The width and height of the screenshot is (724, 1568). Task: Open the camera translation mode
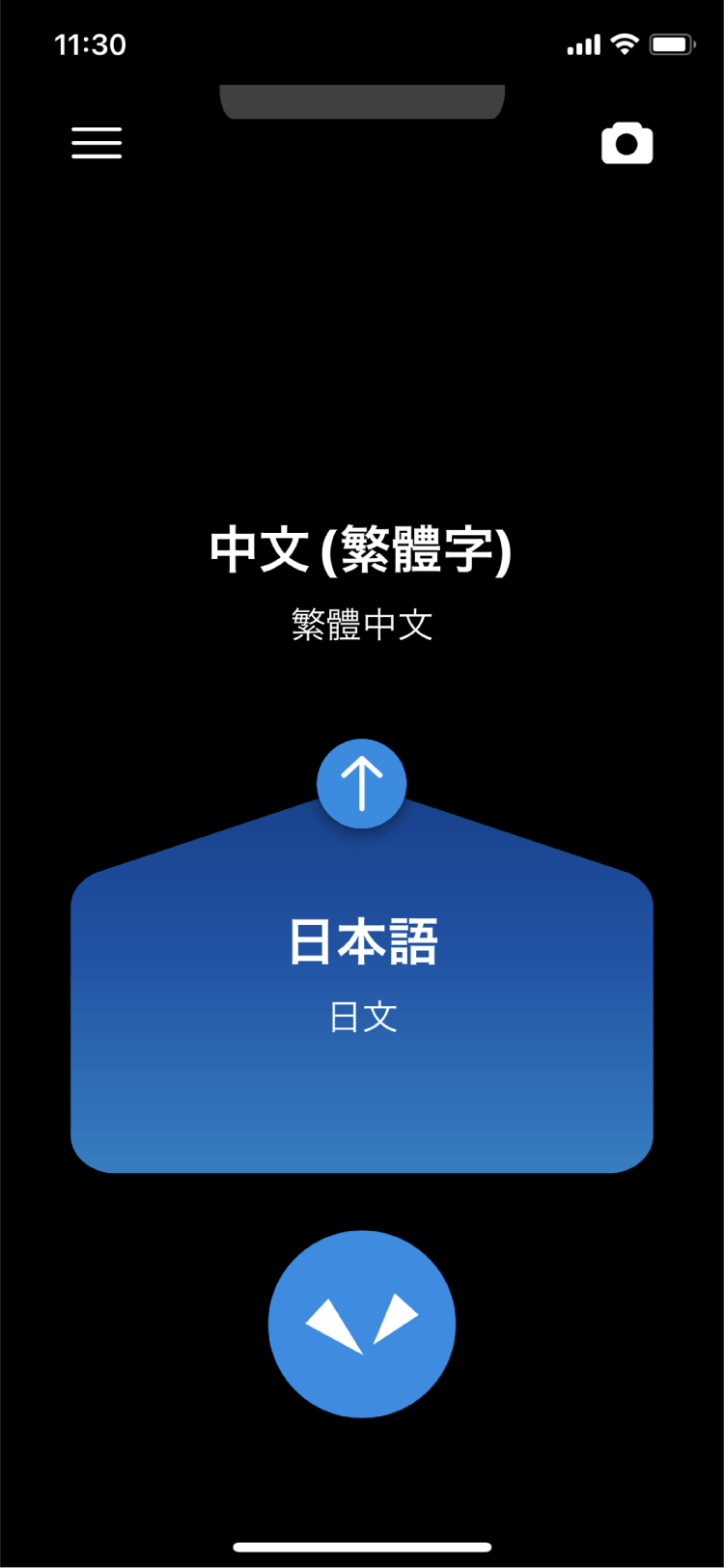click(x=627, y=144)
